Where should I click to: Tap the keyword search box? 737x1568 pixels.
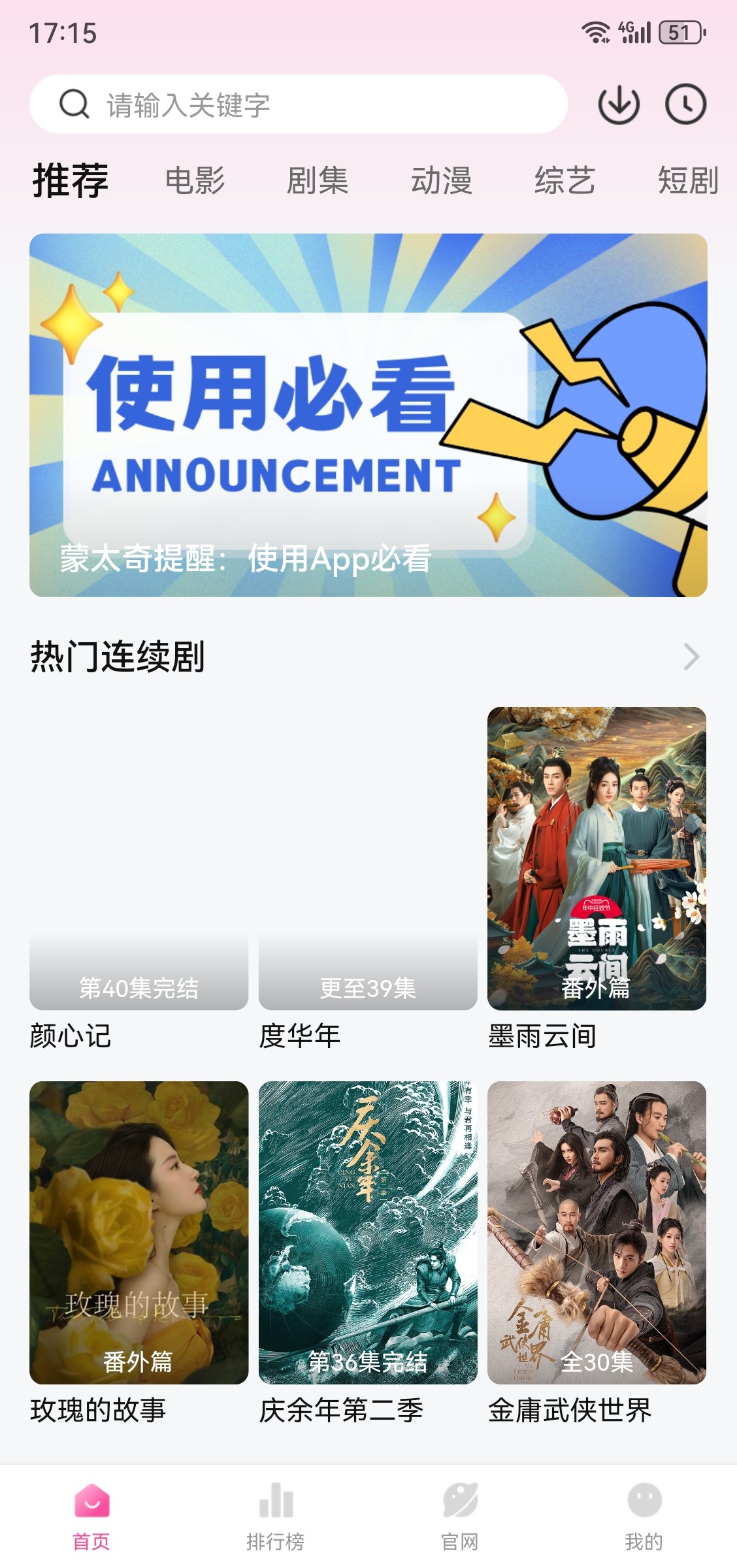(x=298, y=105)
